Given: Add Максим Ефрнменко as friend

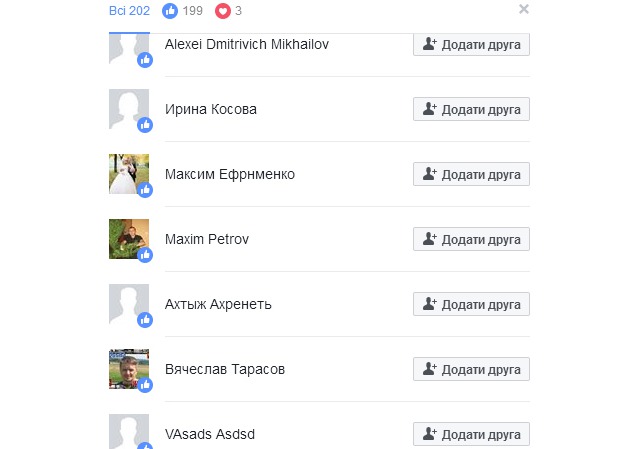Looking at the screenshot, I should 471,174.
